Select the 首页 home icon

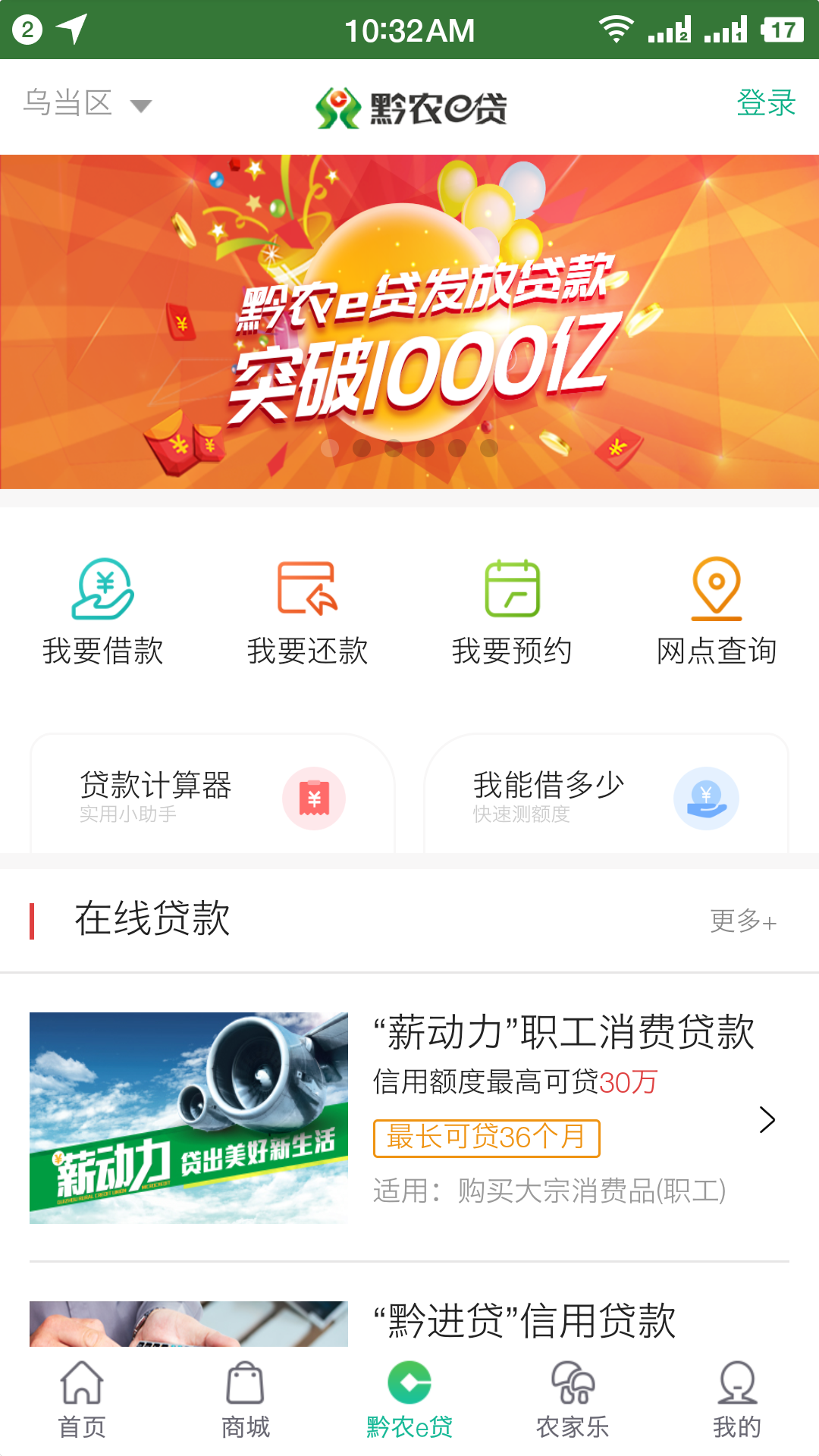(x=81, y=1382)
